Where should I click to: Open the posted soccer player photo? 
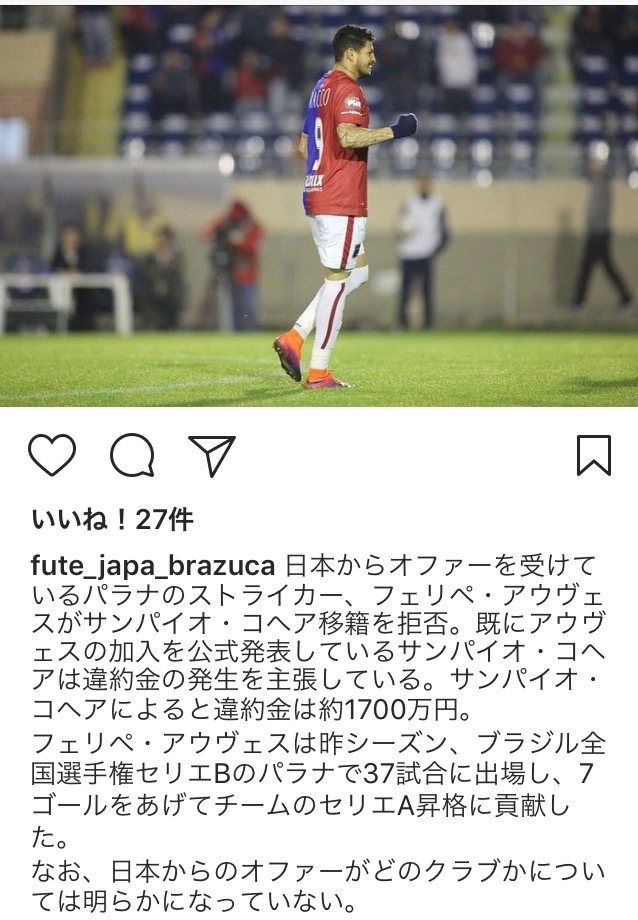tap(319, 203)
